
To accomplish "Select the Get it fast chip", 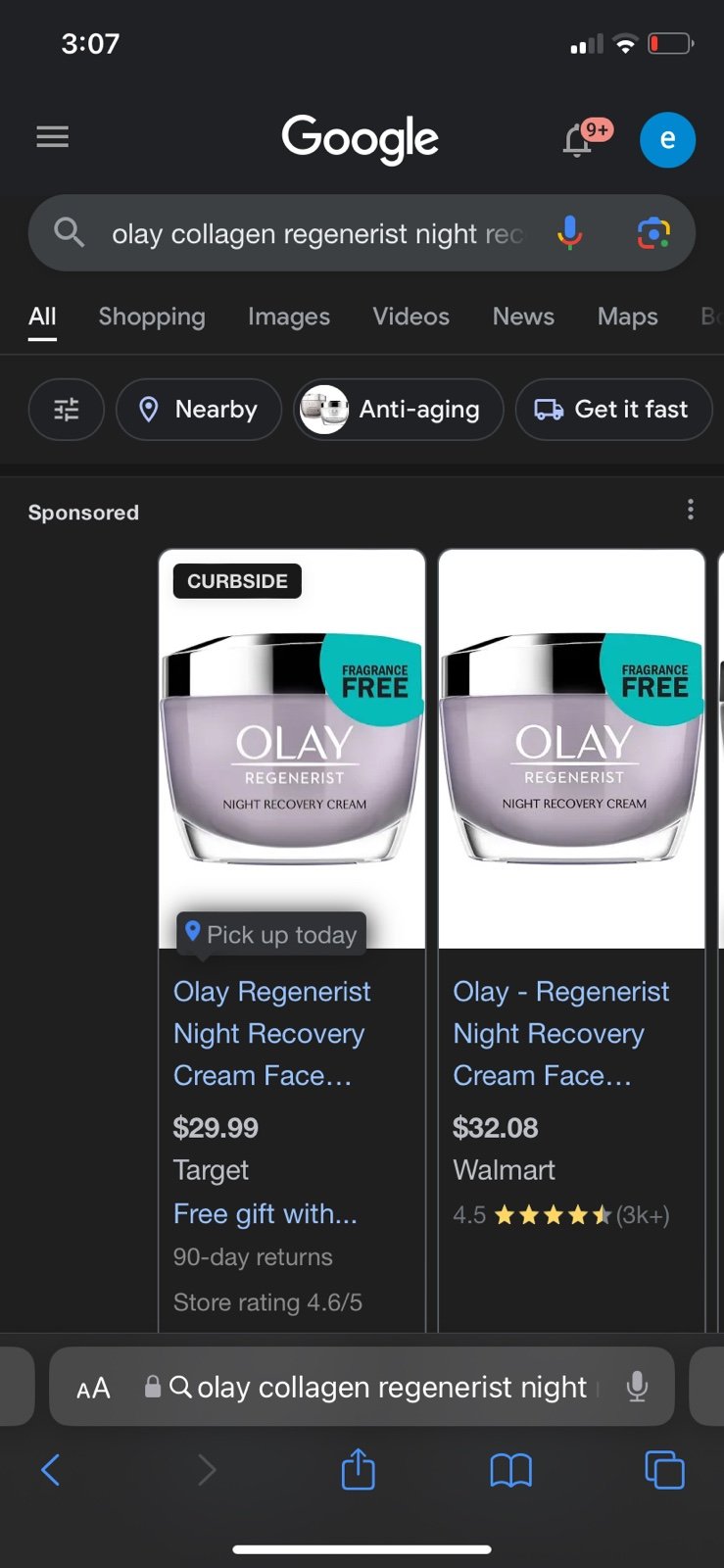I will (x=613, y=410).
